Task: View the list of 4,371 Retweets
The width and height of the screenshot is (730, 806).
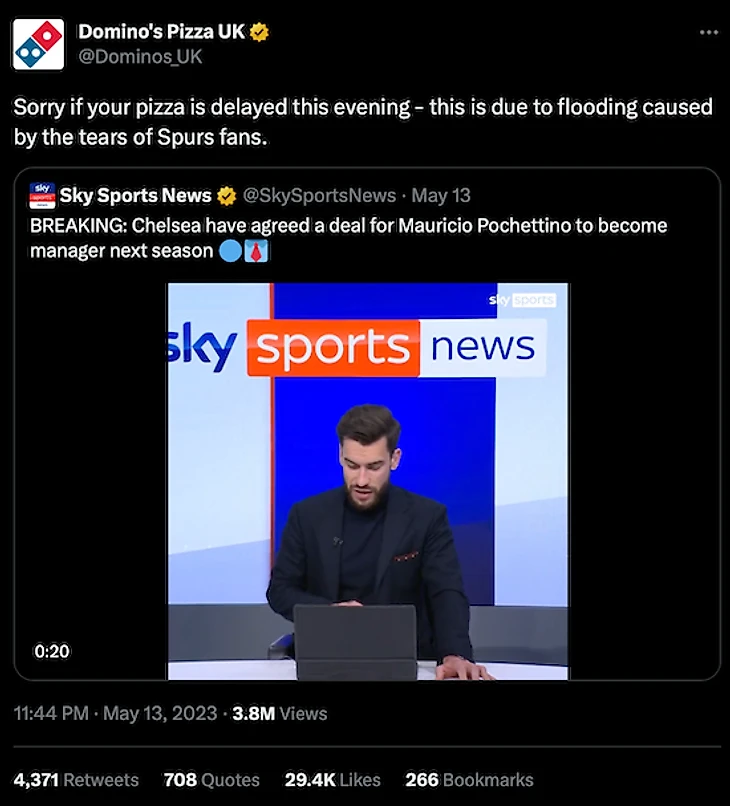Action: pos(76,779)
